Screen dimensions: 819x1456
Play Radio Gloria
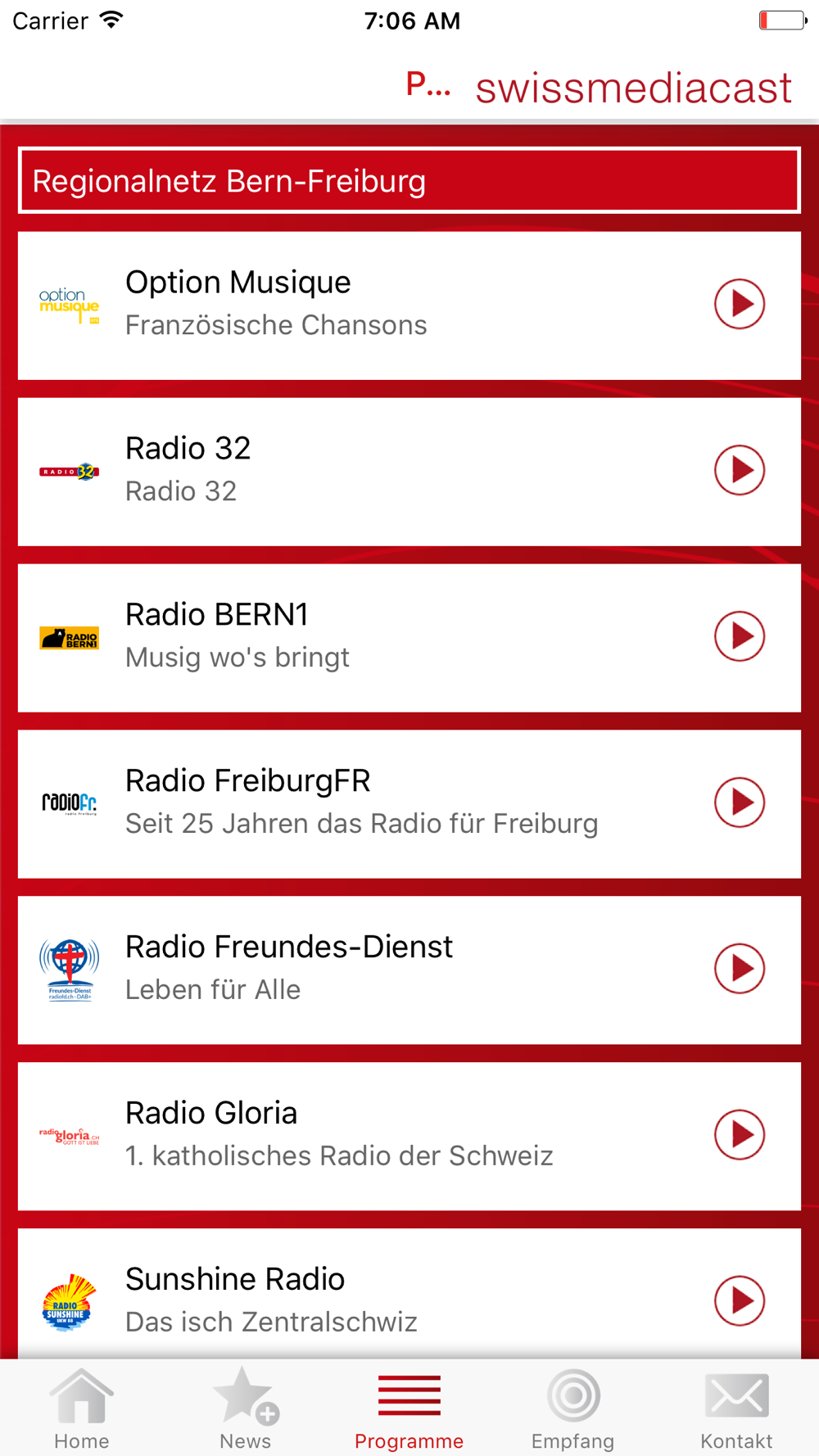739,1135
